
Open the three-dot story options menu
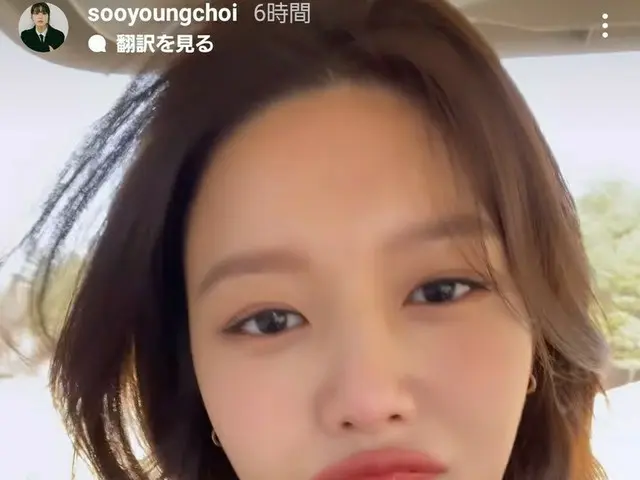pyautogui.click(x=605, y=26)
